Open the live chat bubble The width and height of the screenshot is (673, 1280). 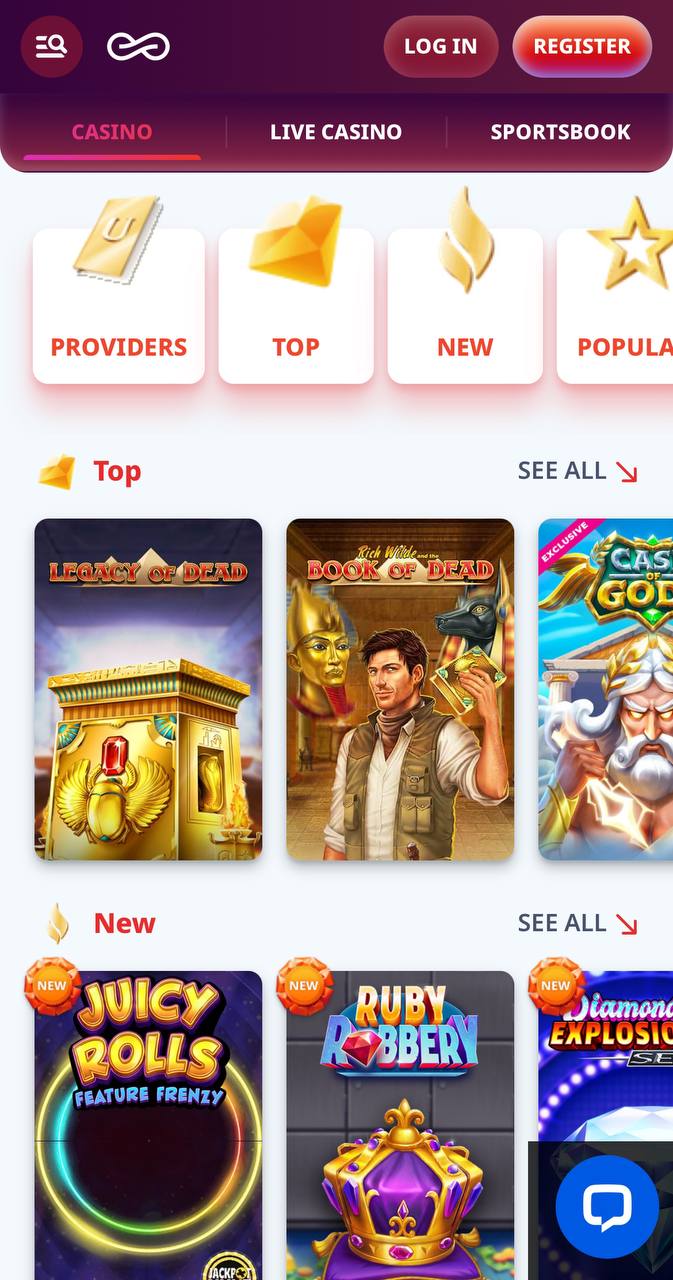[x=607, y=1207]
